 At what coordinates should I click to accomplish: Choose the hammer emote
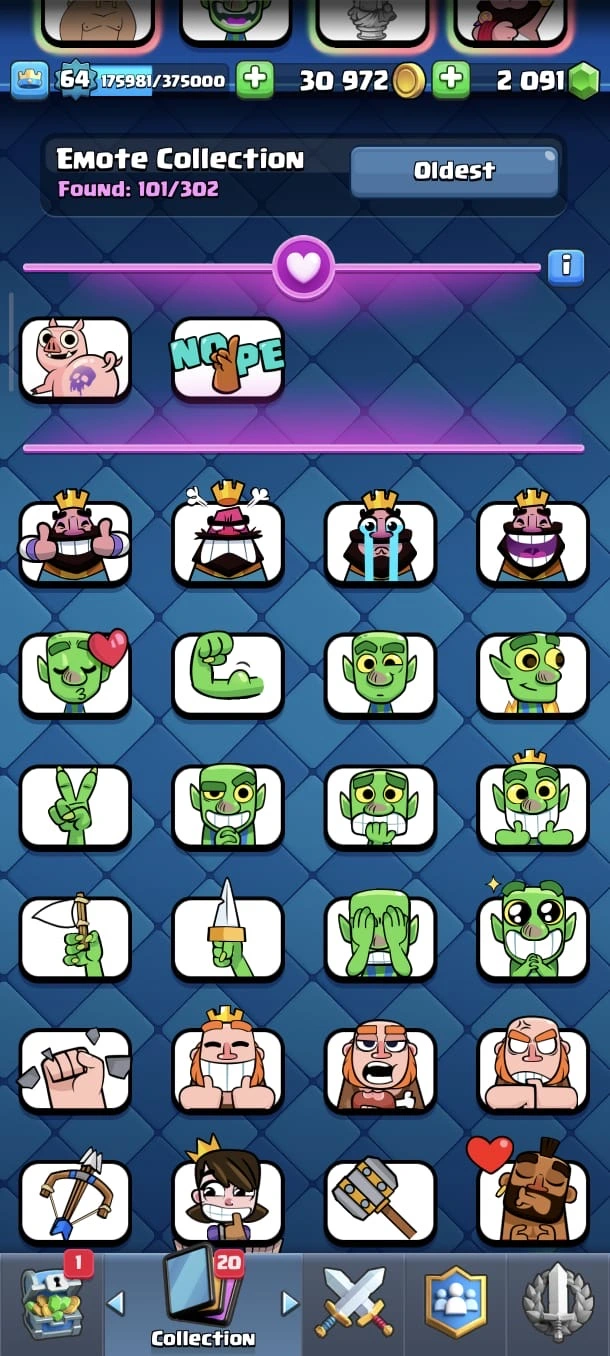pos(380,1202)
